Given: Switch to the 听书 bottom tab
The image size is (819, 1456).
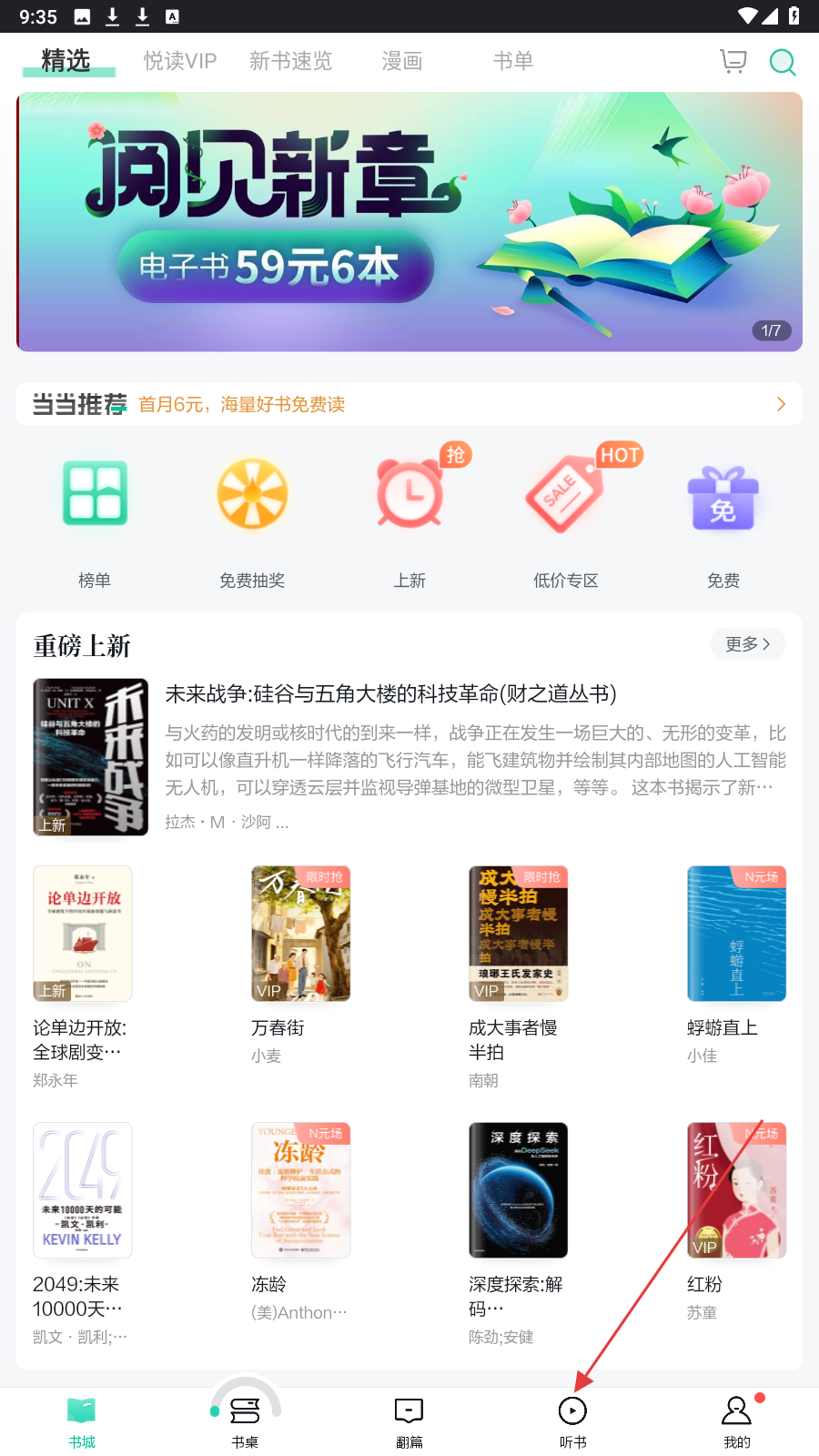Looking at the screenshot, I should coord(572,1420).
